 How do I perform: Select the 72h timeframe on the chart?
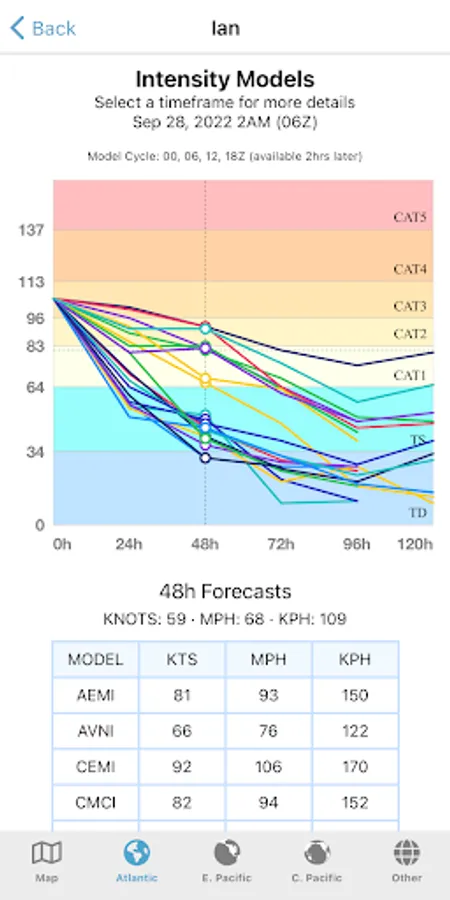(281, 544)
